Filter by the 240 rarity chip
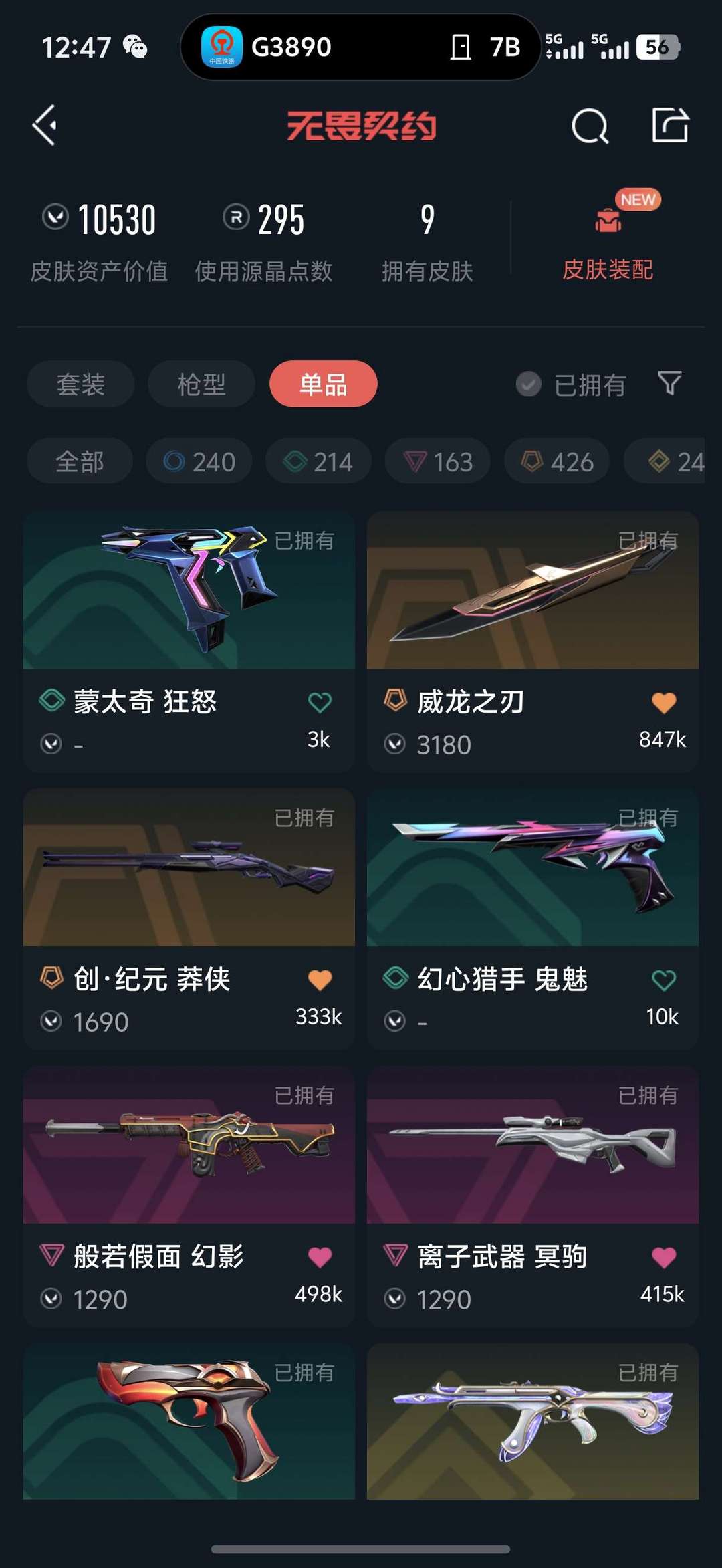The height and width of the screenshot is (1568, 722). click(x=199, y=461)
